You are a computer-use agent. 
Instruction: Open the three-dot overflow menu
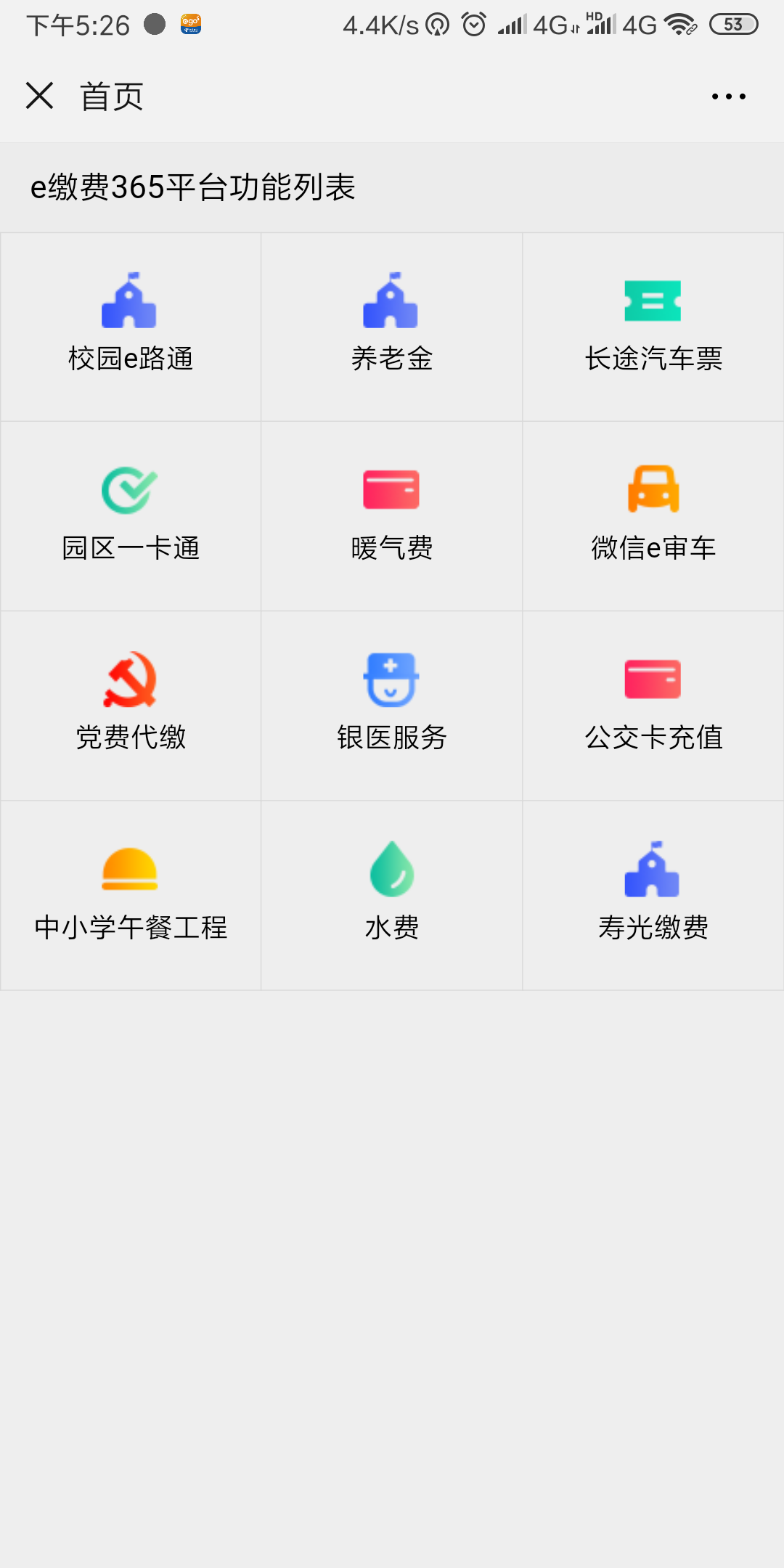click(x=728, y=97)
